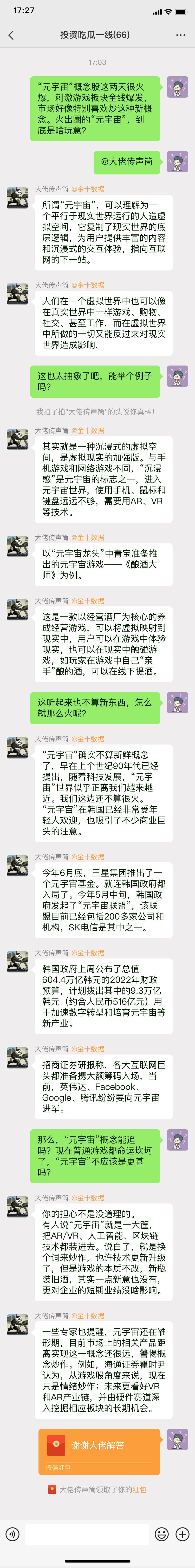Go back from the 投资吃瓜一线 chat
This screenshot has height=1568, width=195.
click(11, 35)
